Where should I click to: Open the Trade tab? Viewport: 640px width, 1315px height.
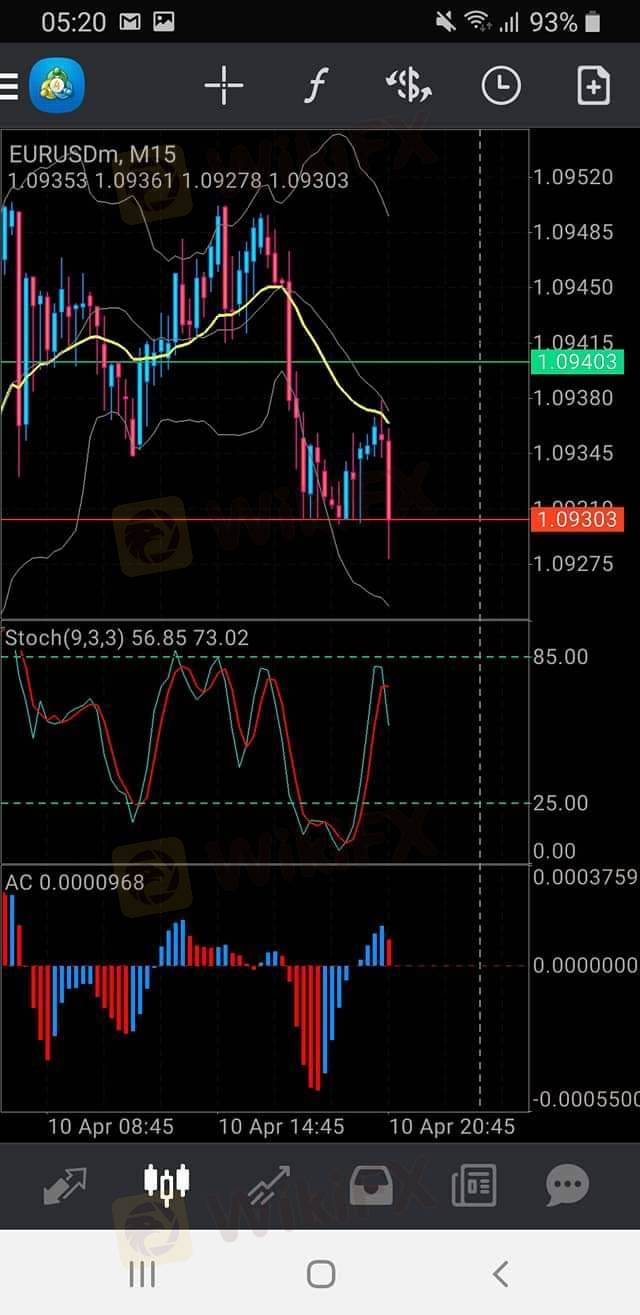coord(268,1186)
